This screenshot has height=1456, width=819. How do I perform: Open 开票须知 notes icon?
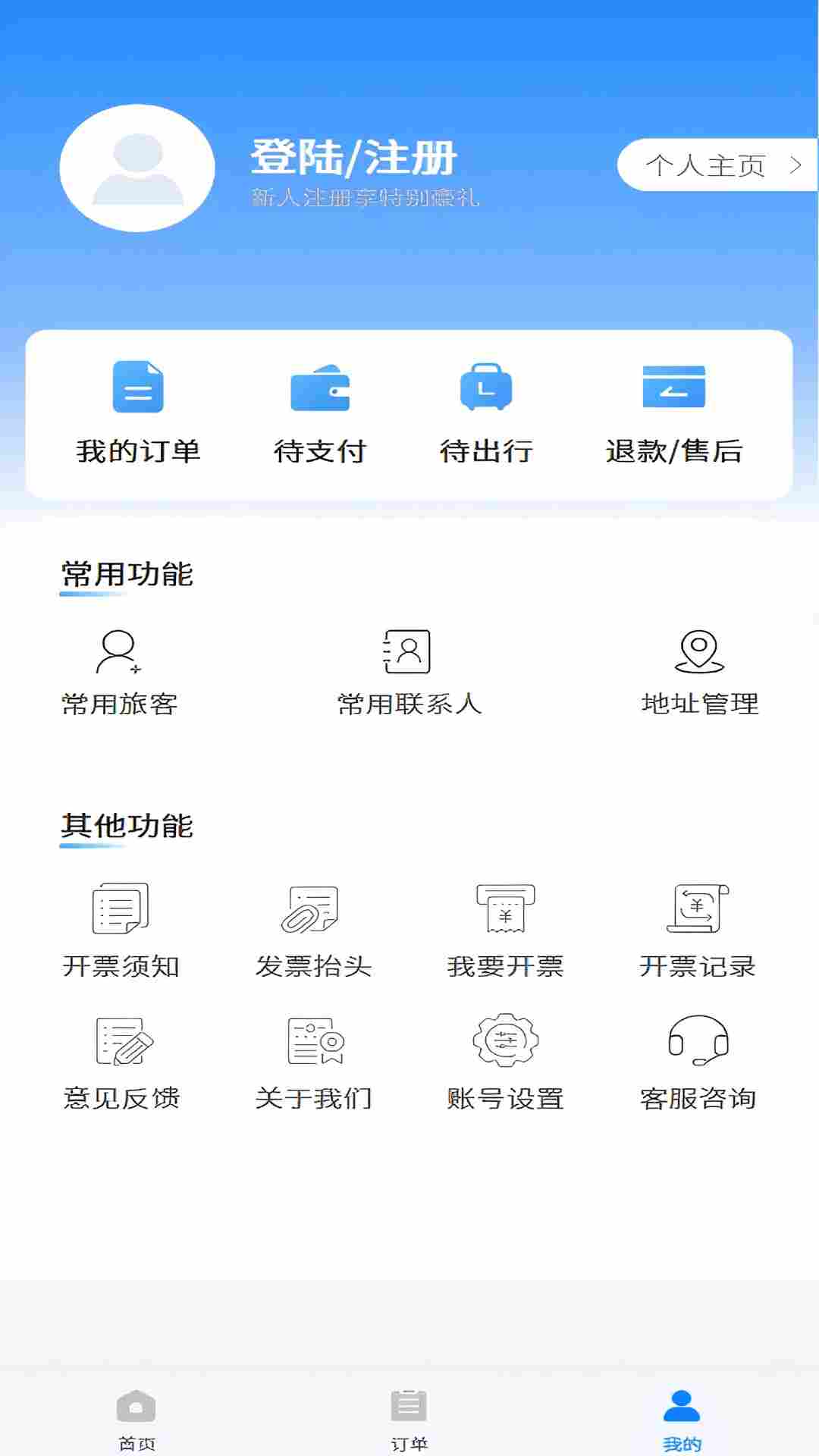coord(119,910)
